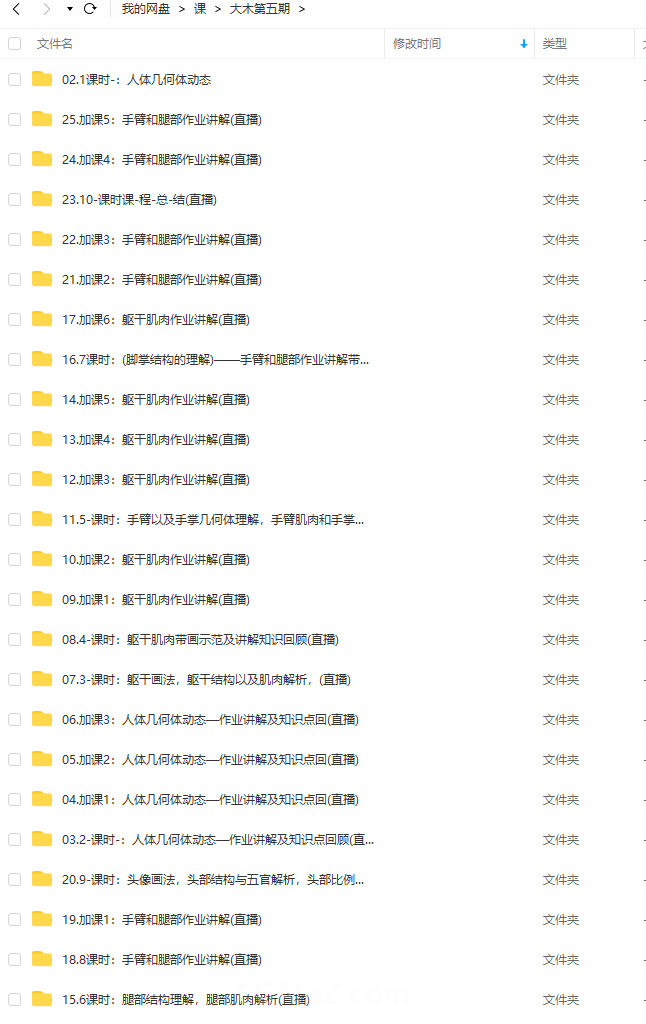Select the 18.8课时 folder checkbox
Screen dimensions: 646x1024
(14, 960)
